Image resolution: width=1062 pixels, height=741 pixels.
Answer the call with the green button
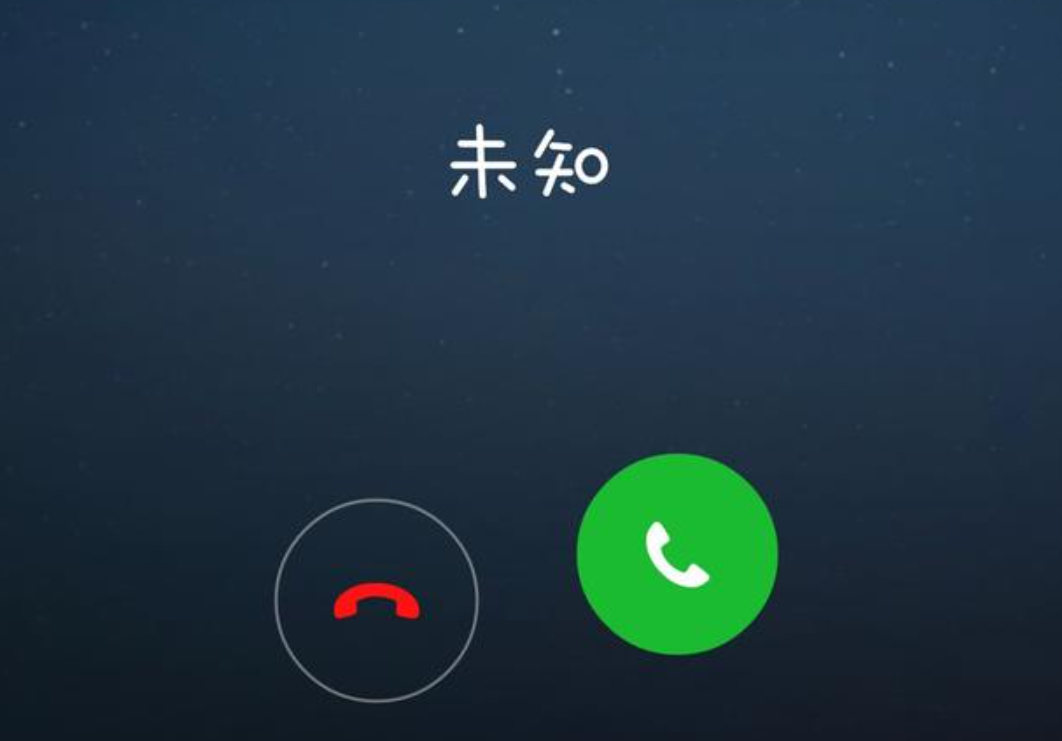(677, 554)
